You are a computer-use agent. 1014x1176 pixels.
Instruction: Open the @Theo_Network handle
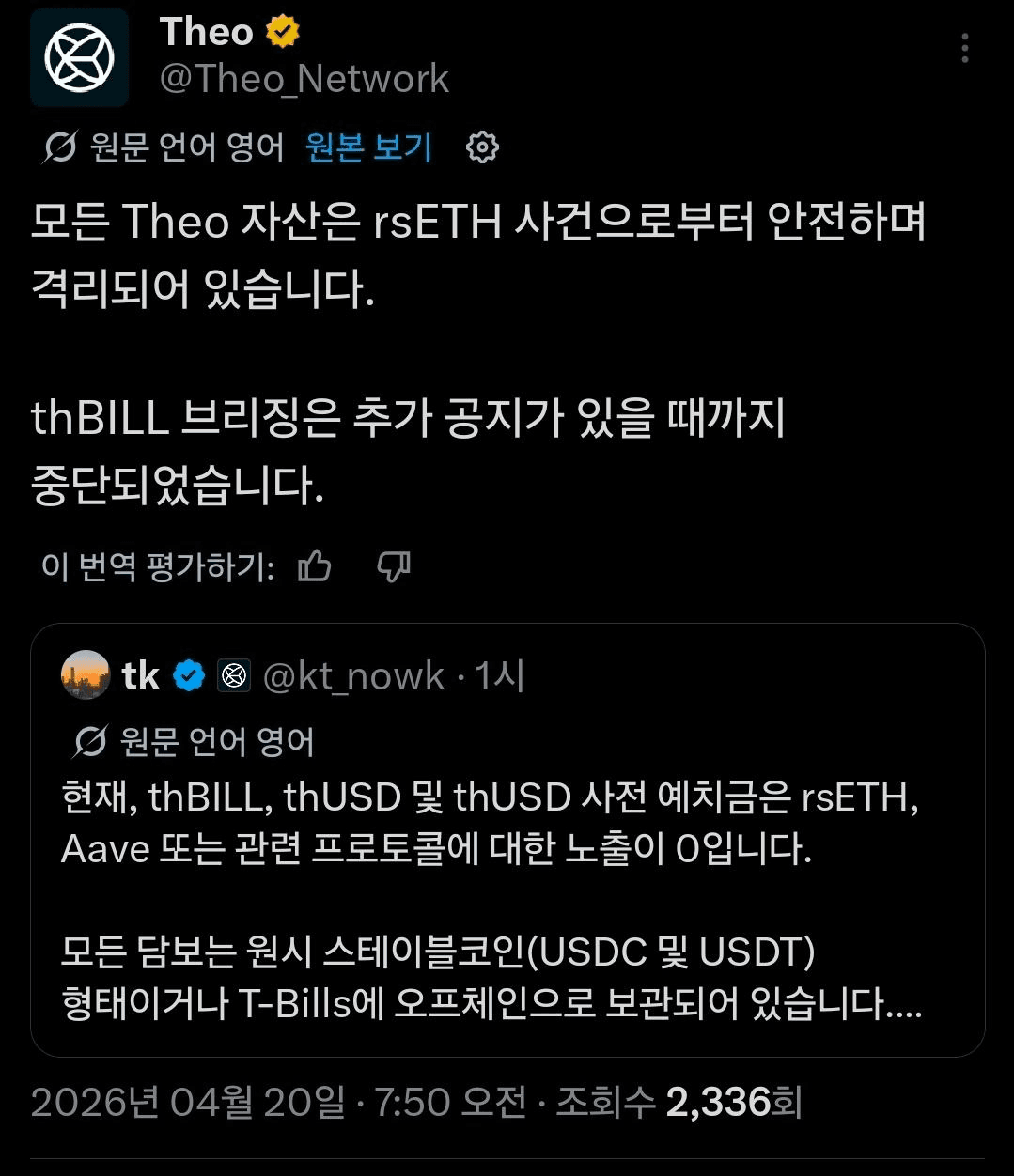click(304, 79)
